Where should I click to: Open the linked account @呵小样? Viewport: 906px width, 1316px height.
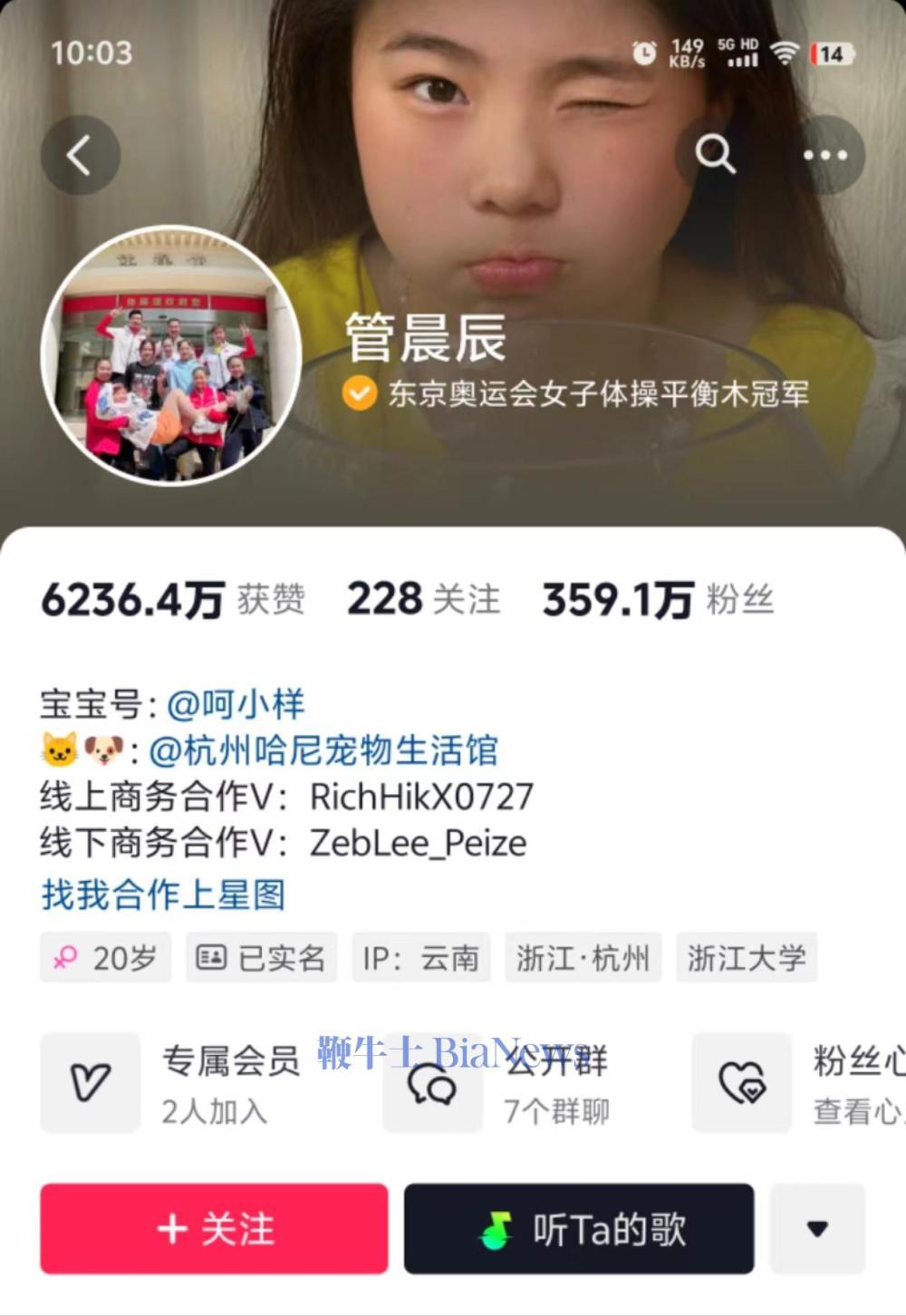tap(236, 704)
